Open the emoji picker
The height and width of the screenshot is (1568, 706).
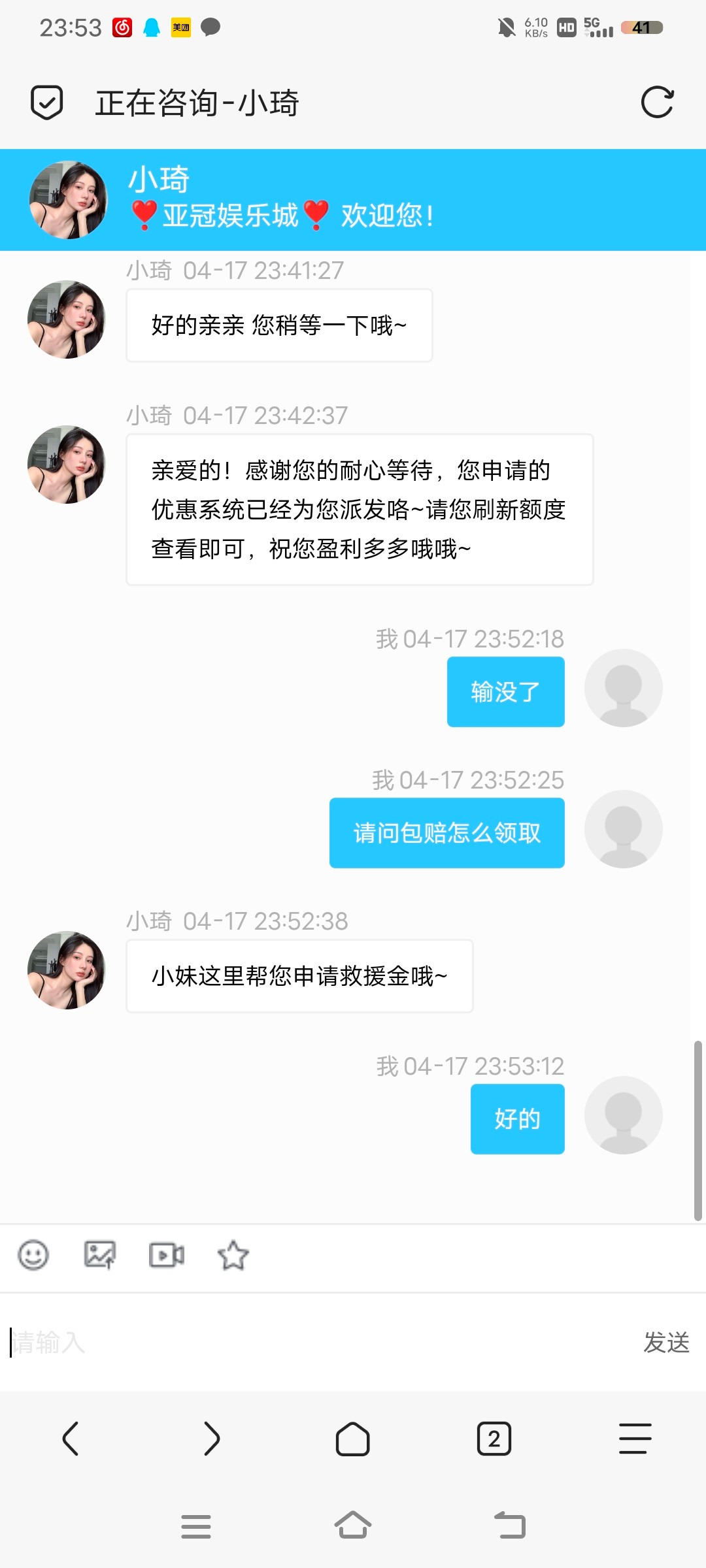pos(34,1254)
